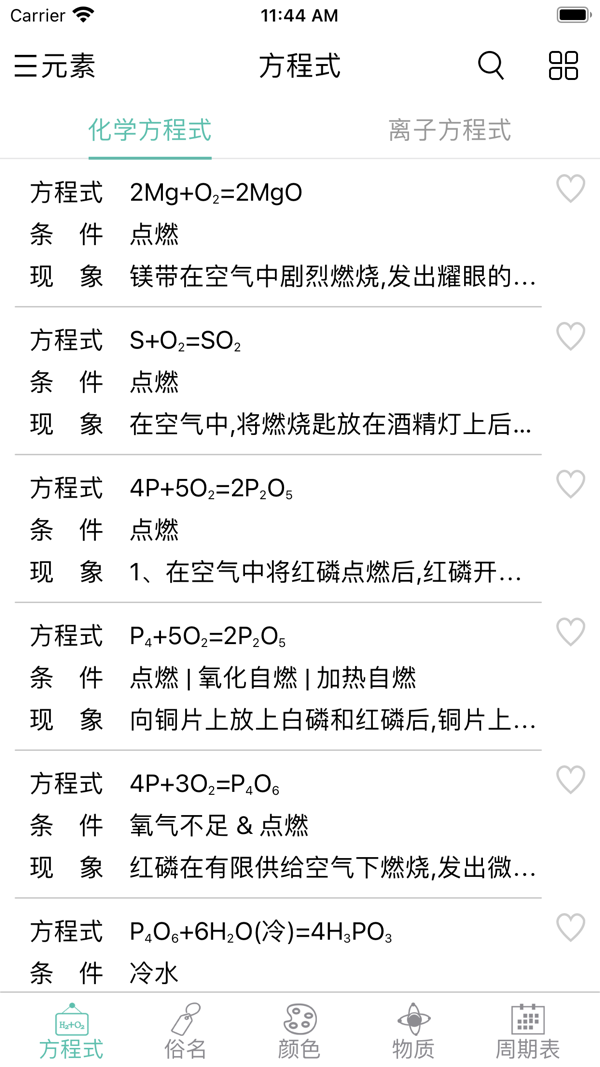Screen dimensions: 600x1067
Task: Like the 4P+5O₂=2P₂O₅ equation
Action: pos(570,484)
